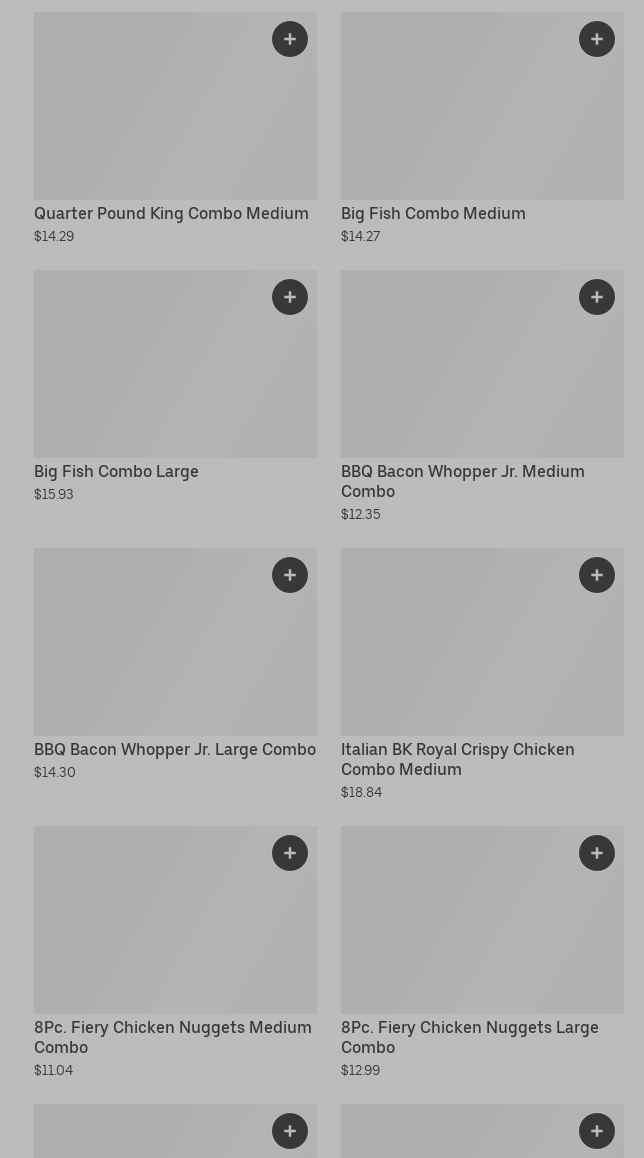Add Quarter Pound King Combo Medium to cart
This screenshot has width=644, height=1158.
[290, 39]
